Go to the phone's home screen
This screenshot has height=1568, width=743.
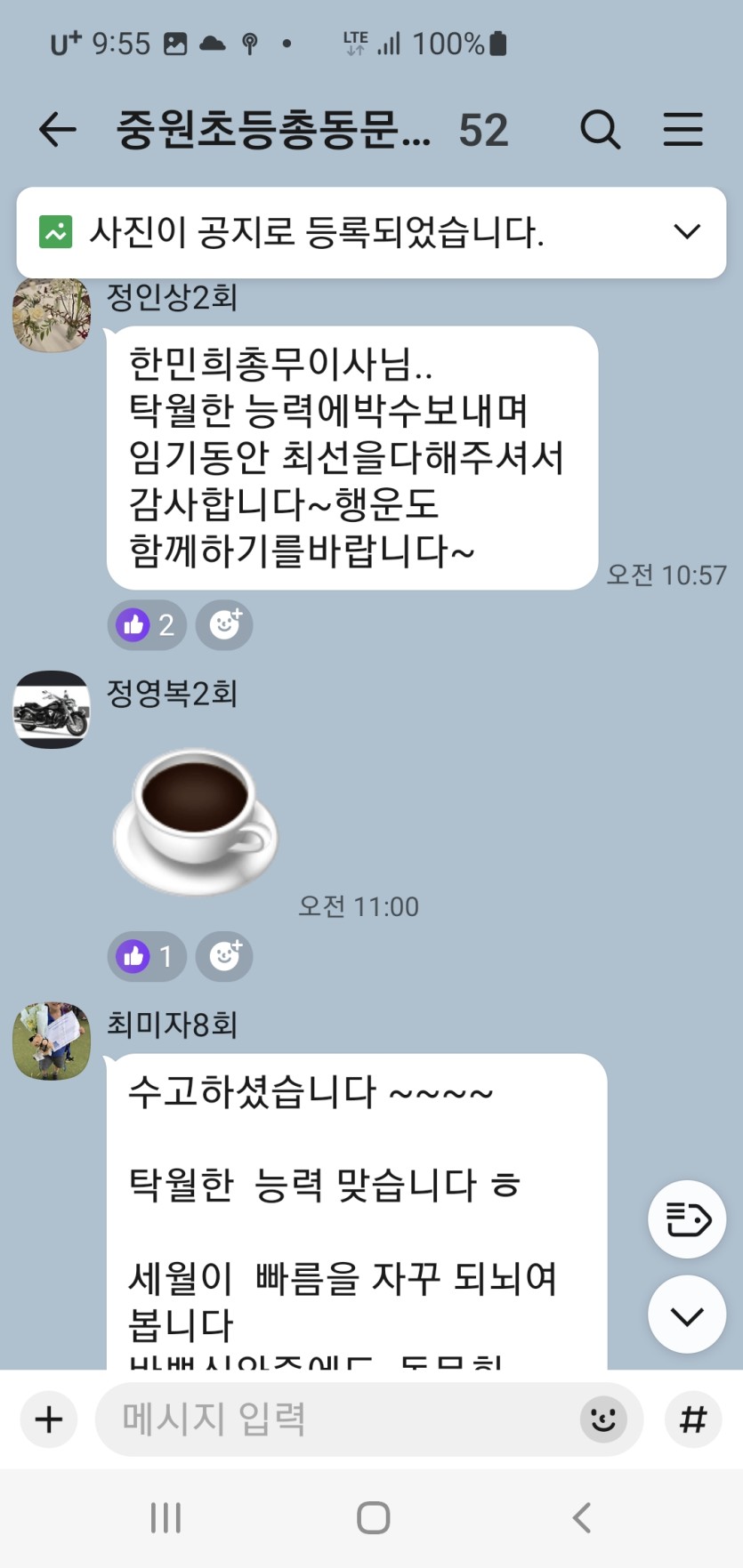click(373, 1518)
